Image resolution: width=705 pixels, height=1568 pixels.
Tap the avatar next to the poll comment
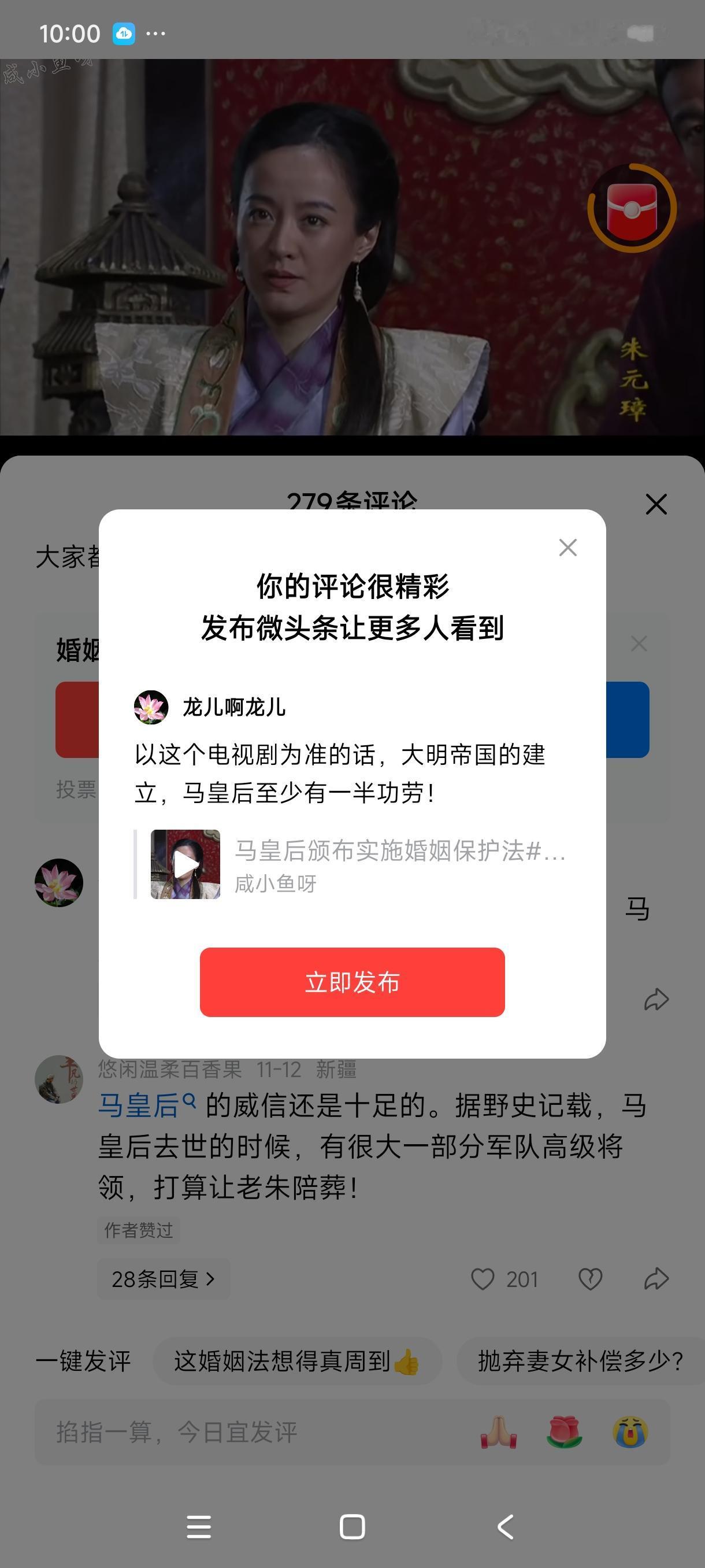pyautogui.click(x=59, y=884)
